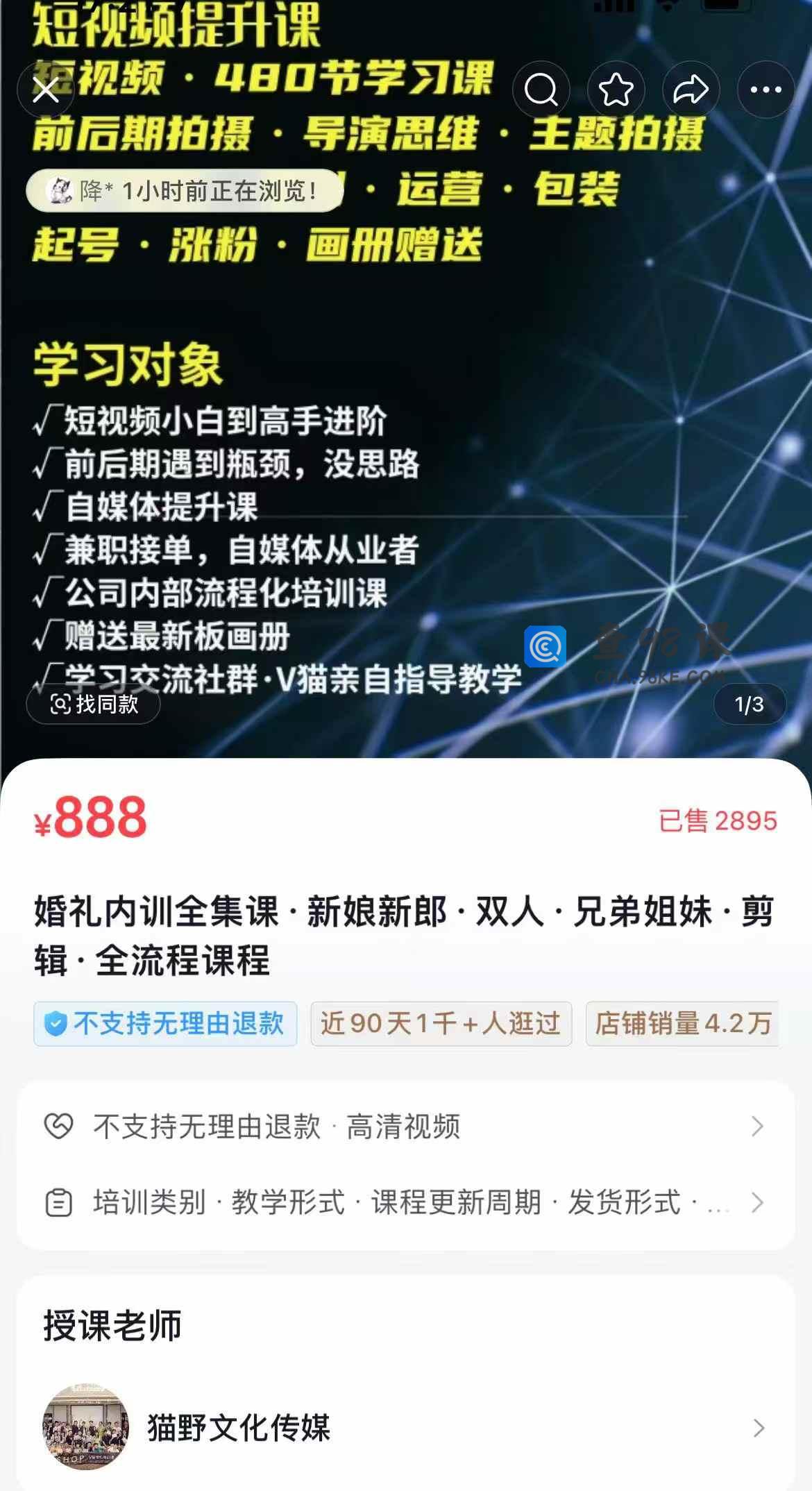Favorite this course with the star
812x1491 pixels.
tap(616, 90)
